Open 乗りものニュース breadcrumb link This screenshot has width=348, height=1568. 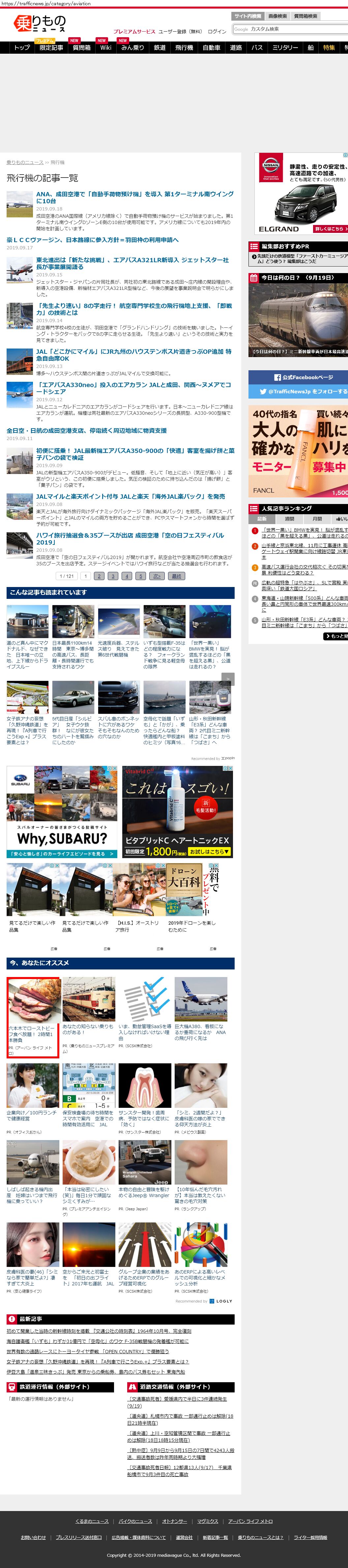[x=25, y=162]
